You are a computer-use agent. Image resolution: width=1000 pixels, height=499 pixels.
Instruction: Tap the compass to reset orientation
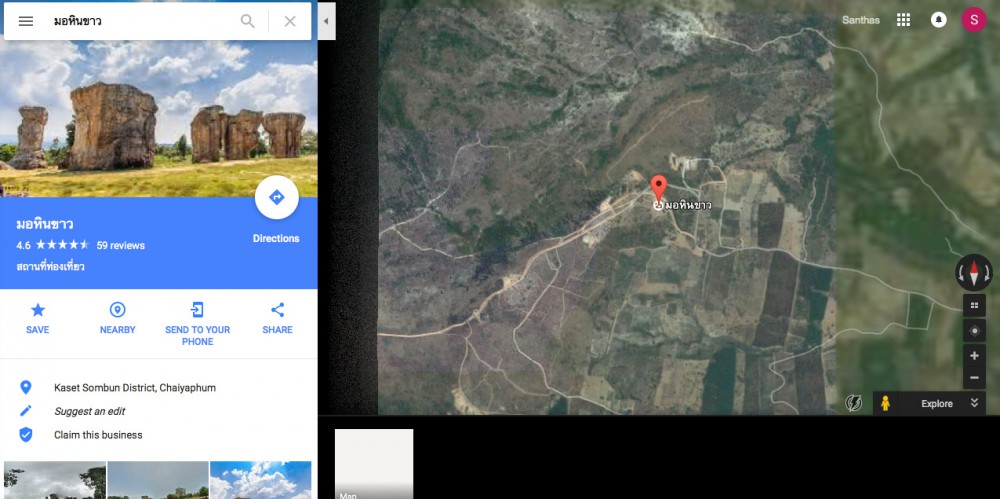pos(974,272)
